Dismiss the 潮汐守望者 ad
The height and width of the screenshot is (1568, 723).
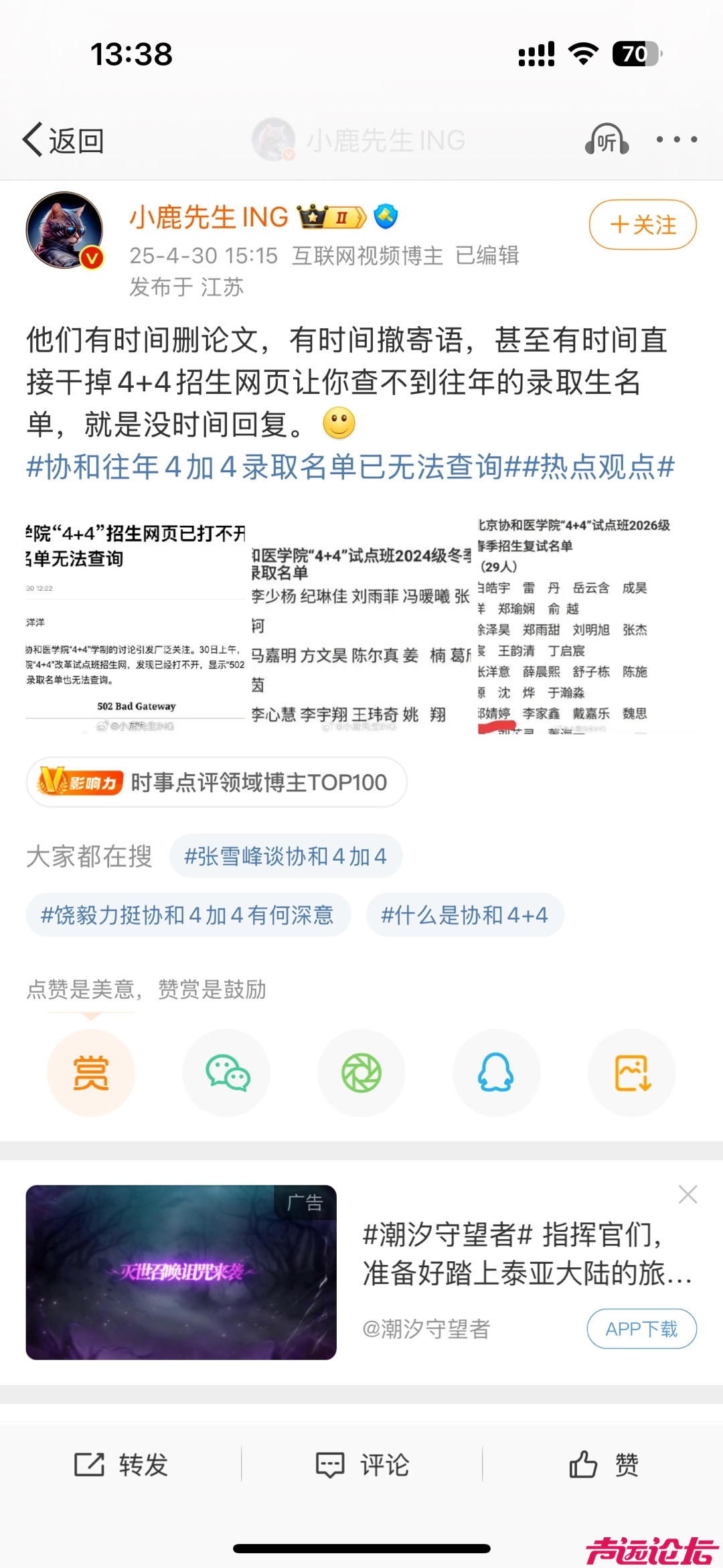pos(688,1194)
